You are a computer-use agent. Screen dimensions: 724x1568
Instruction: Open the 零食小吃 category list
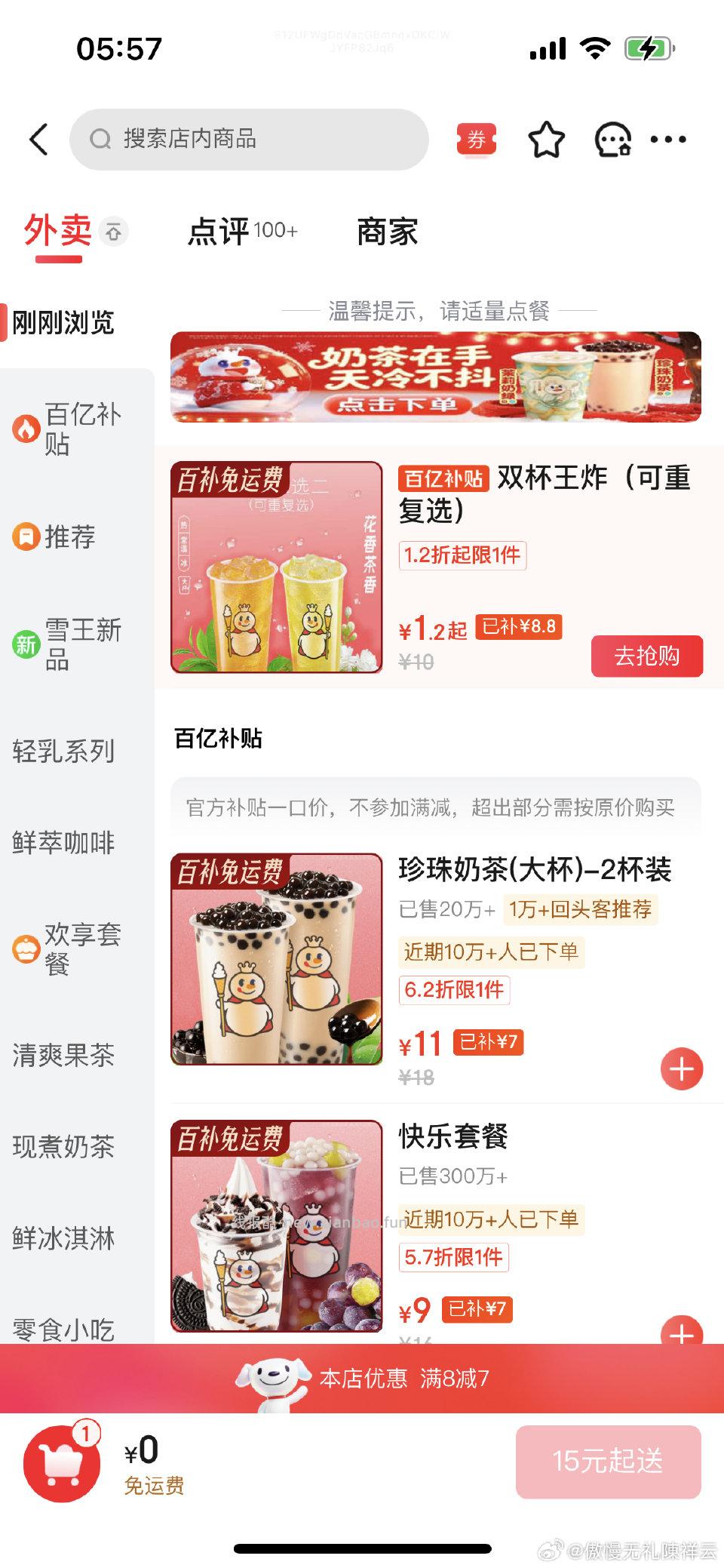[63, 1330]
